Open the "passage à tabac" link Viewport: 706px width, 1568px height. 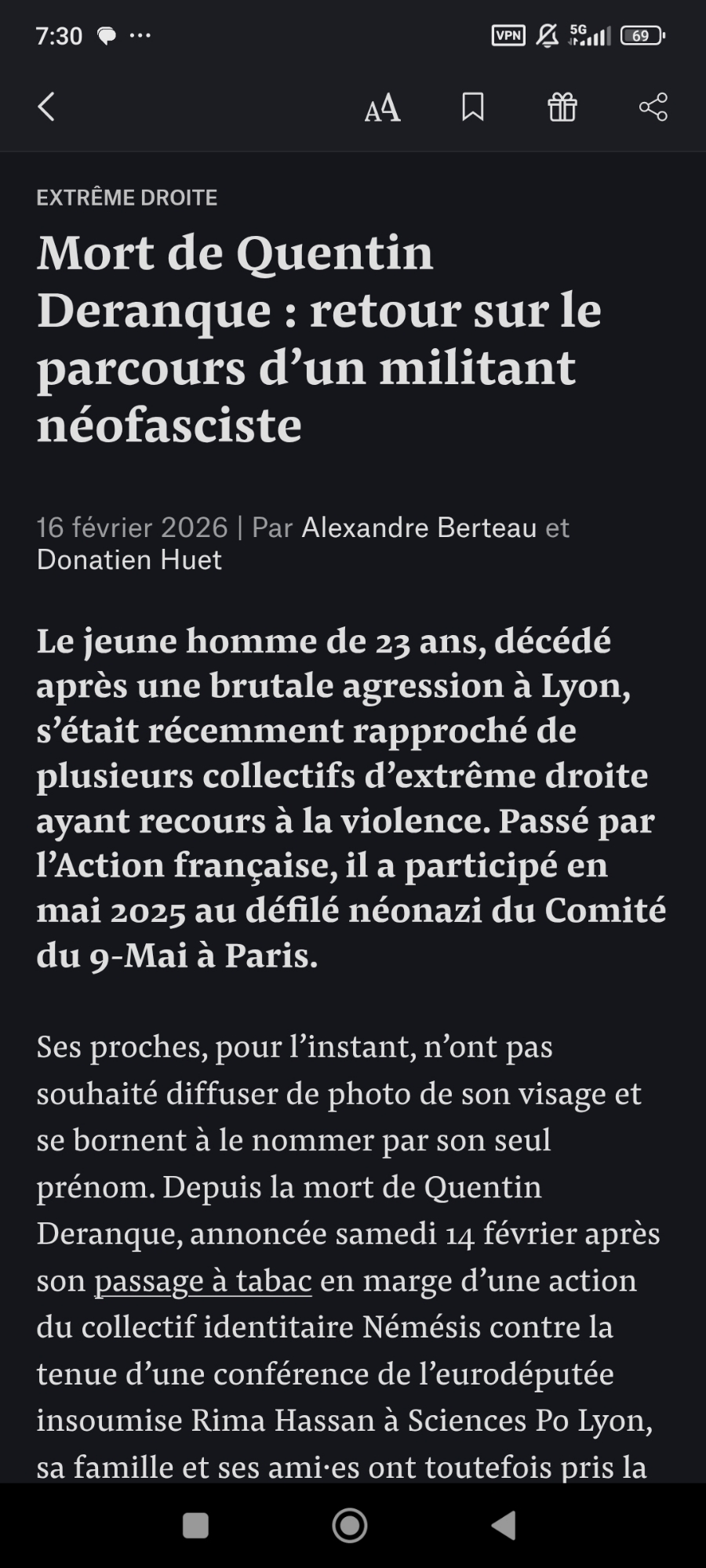click(x=203, y=1280)
